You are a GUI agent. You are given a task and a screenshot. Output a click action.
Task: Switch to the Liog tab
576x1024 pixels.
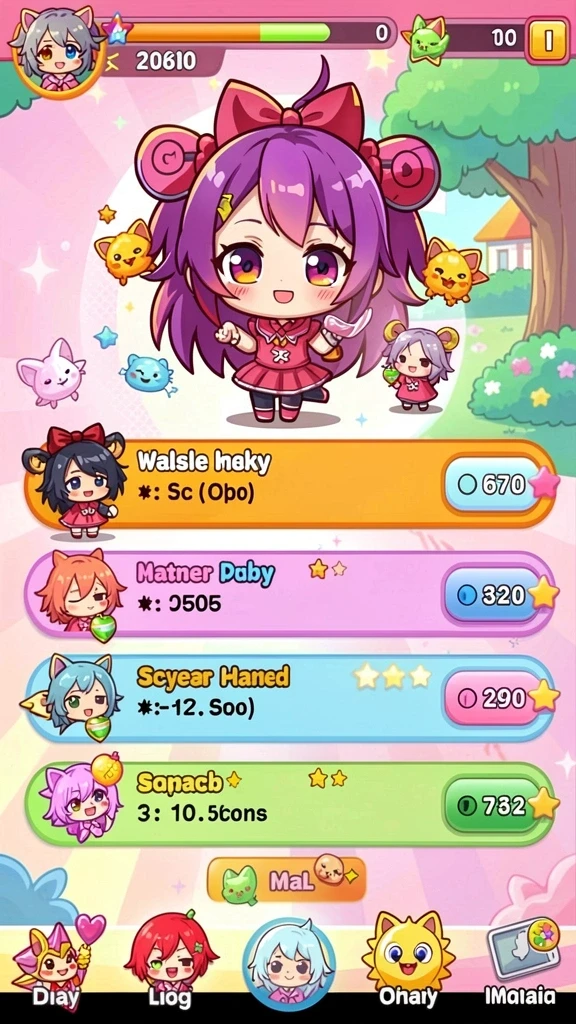pos(170,961)
